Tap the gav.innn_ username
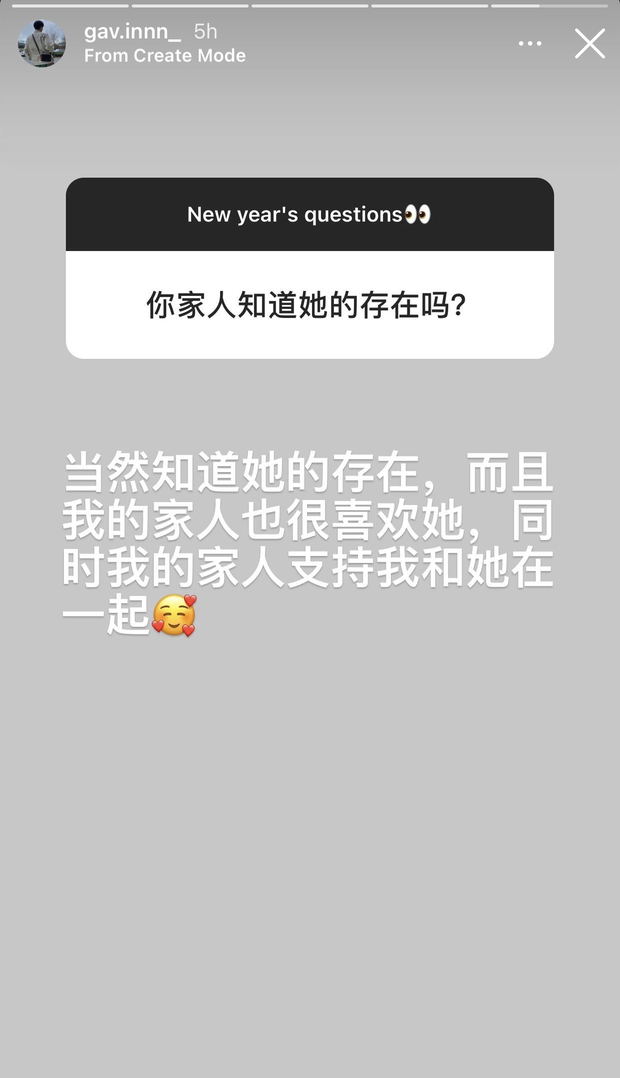The image size is (620, 1078). point(132,31)
